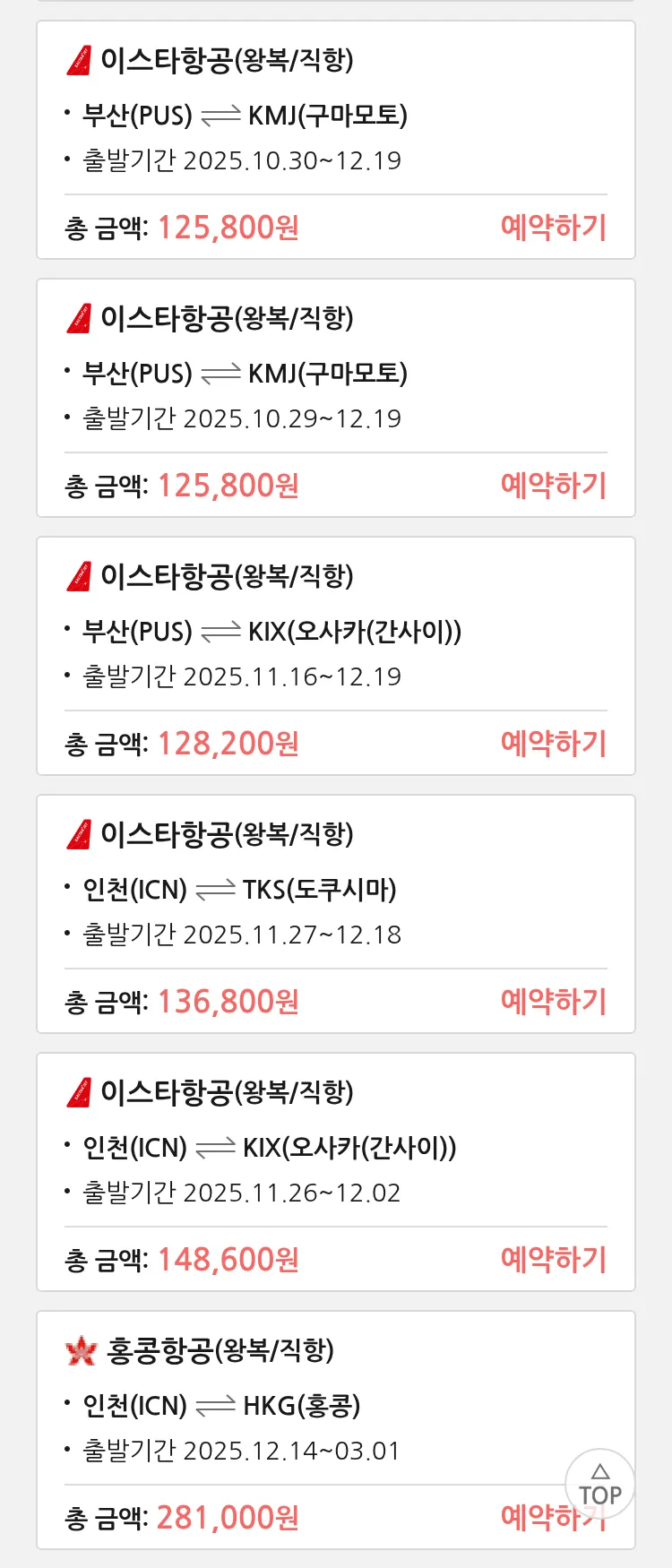The width and height of the screenshot is (672, 1568).
Task: Book the Incheon to Osaka 148,600원 flight
Action: [553, 1260]
